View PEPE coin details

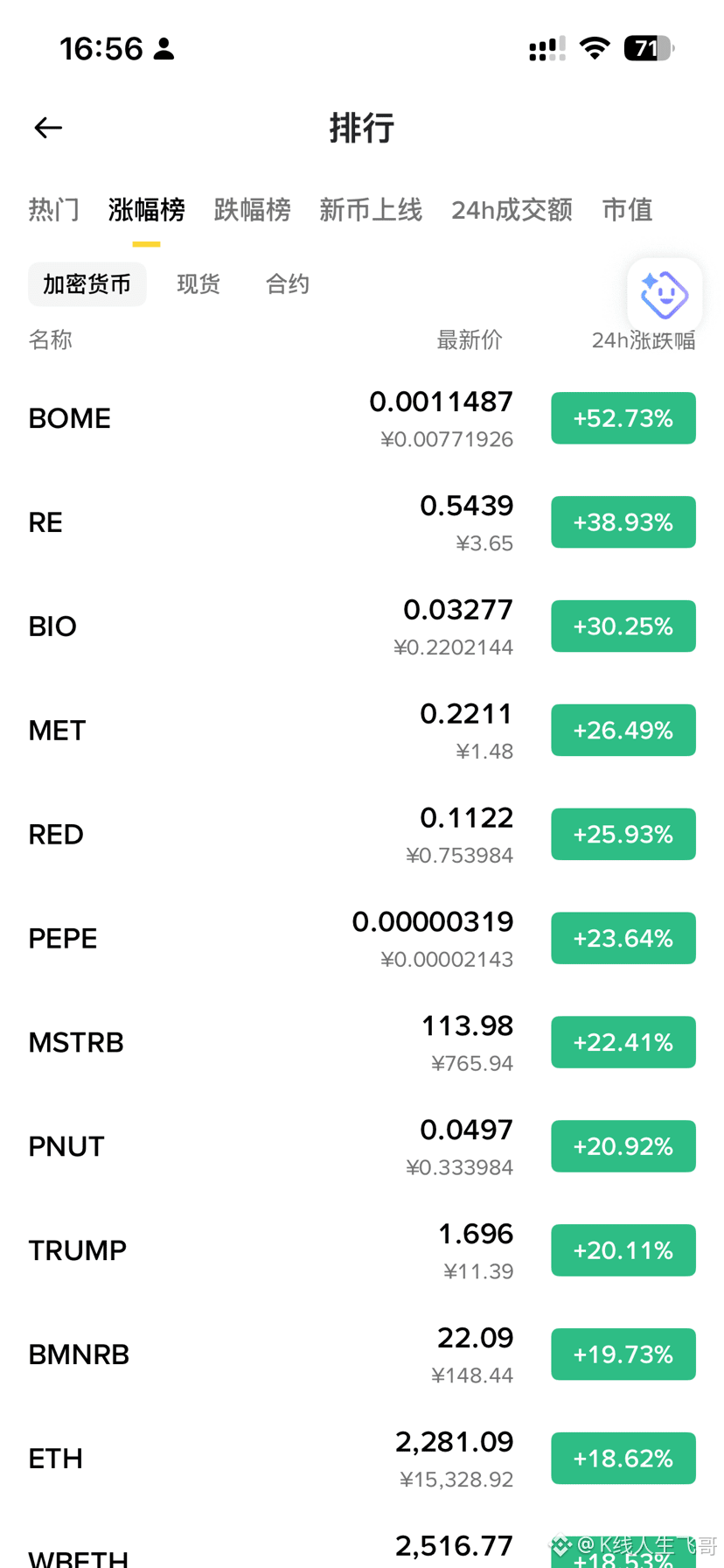362,939
